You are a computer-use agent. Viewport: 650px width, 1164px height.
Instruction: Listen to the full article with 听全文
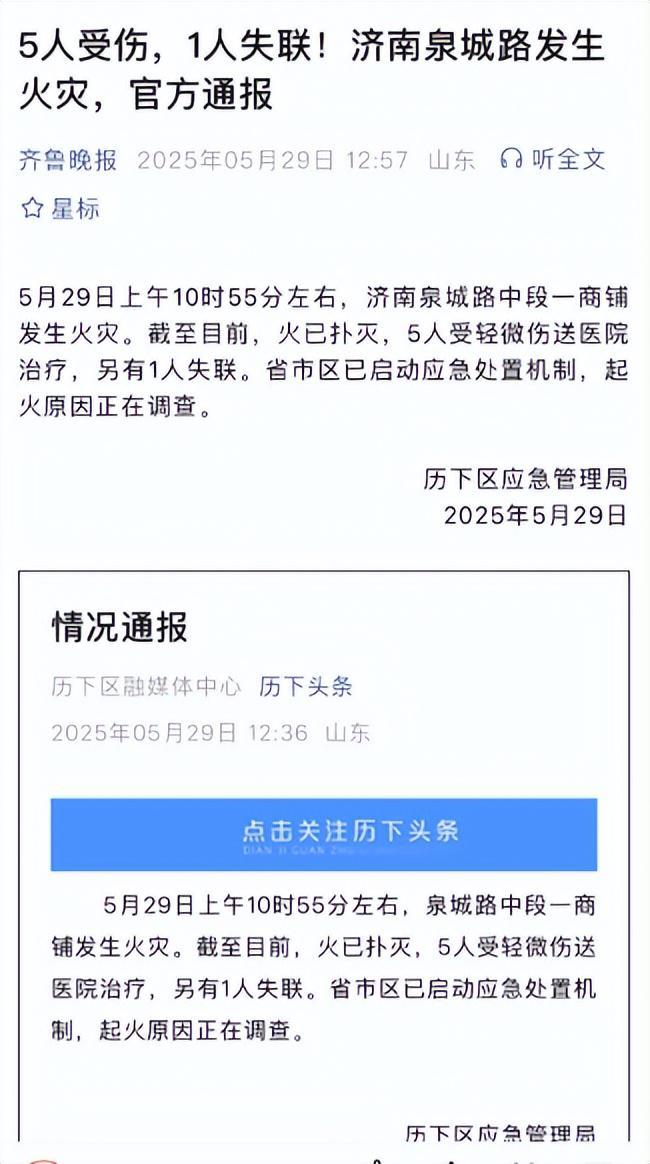[x=553, y=160]
